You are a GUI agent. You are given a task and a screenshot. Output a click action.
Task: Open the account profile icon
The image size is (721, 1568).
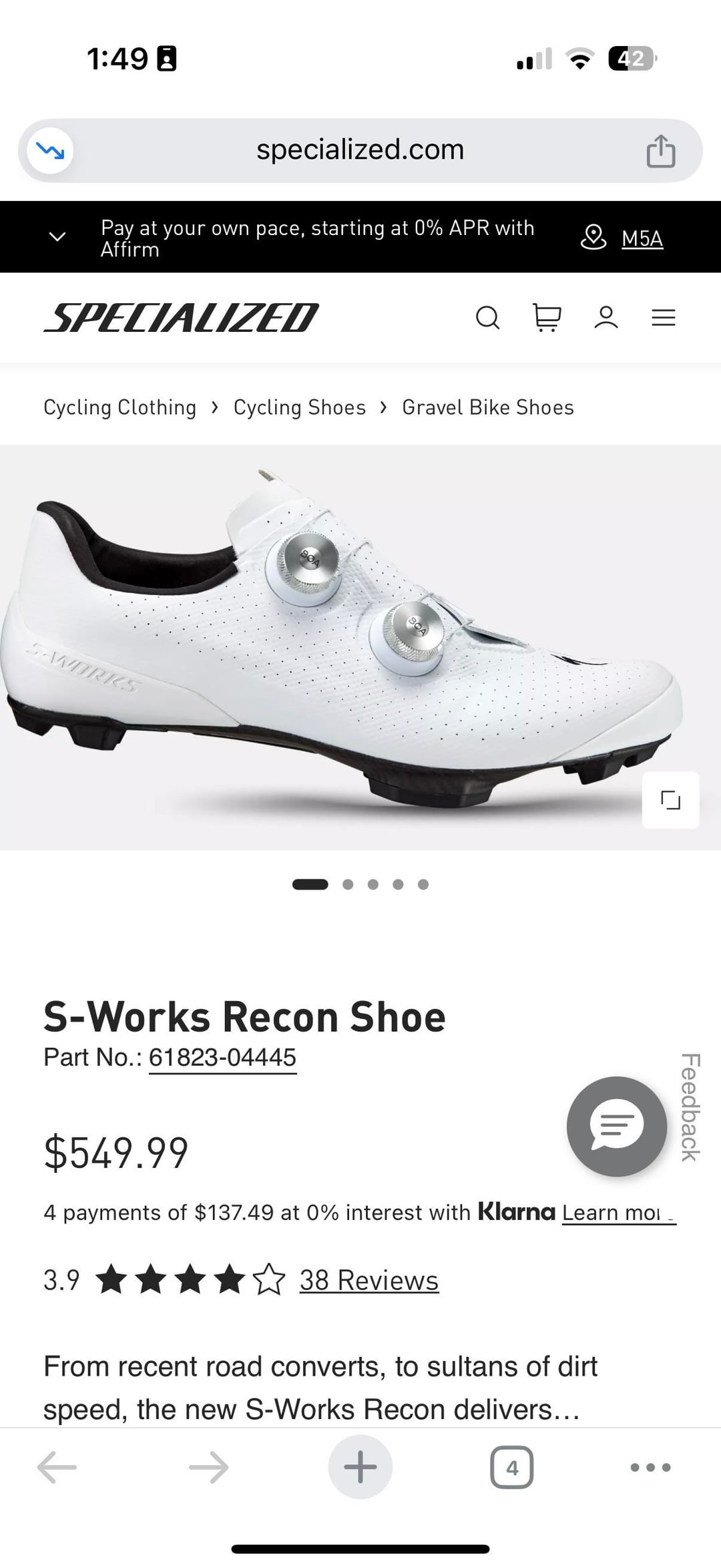pos(606,317)
